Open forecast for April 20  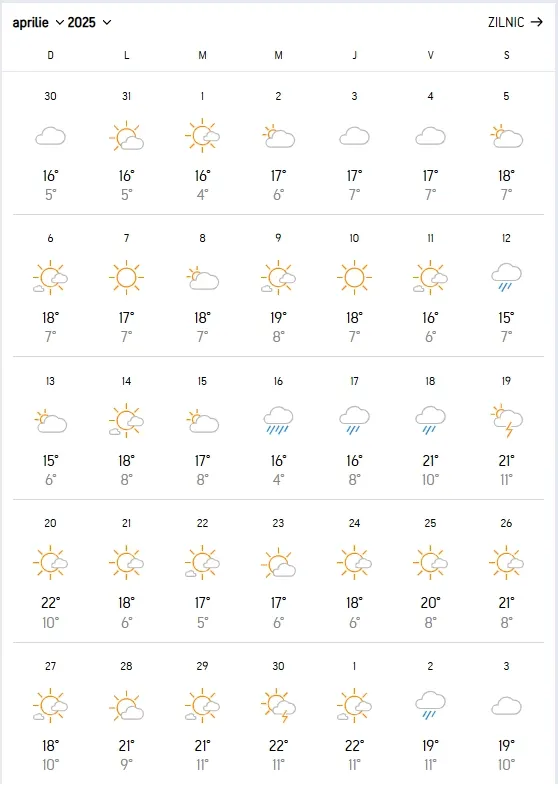50,572
